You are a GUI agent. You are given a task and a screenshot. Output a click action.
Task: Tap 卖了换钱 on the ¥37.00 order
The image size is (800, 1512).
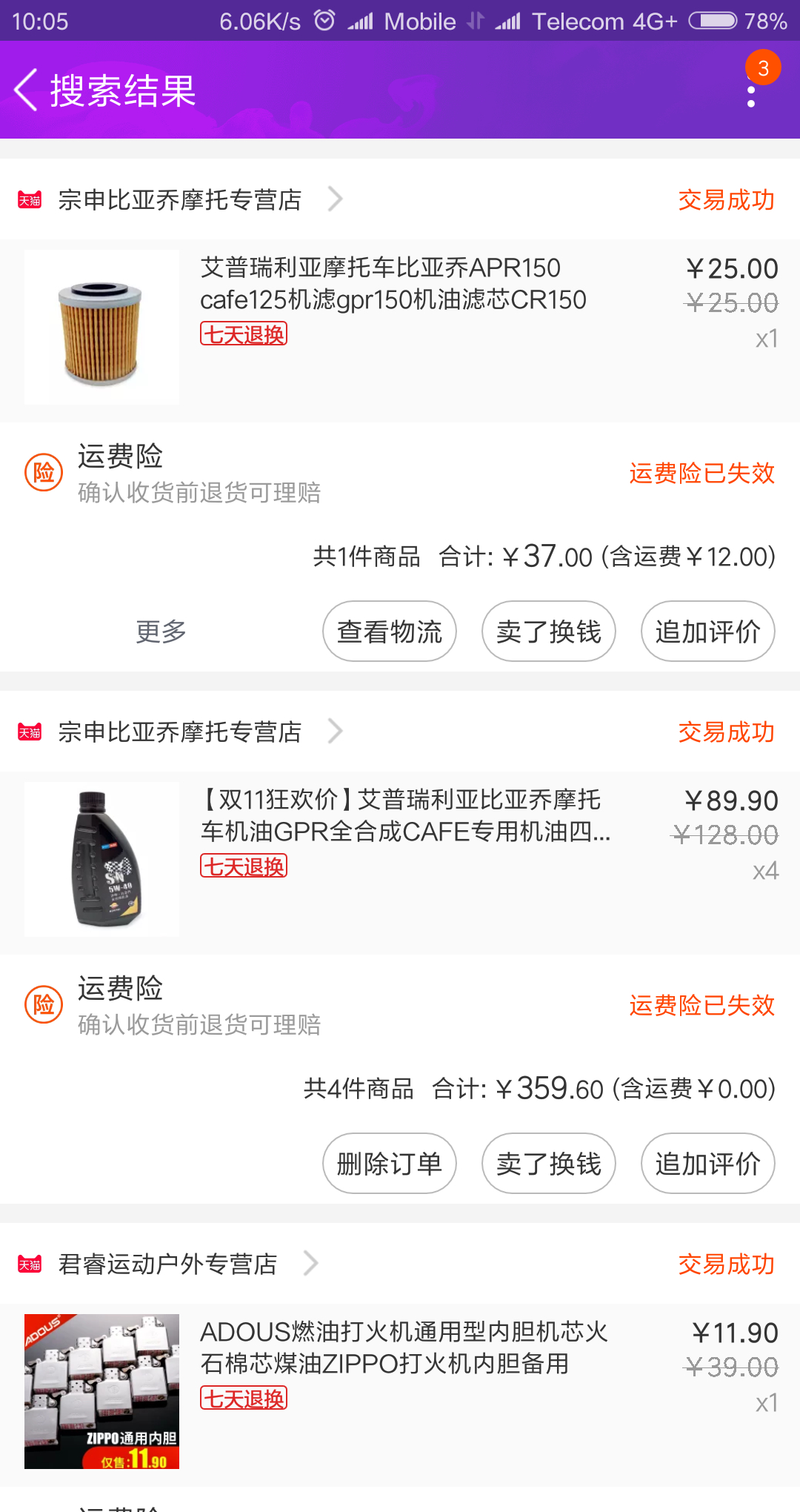[549, 631]
